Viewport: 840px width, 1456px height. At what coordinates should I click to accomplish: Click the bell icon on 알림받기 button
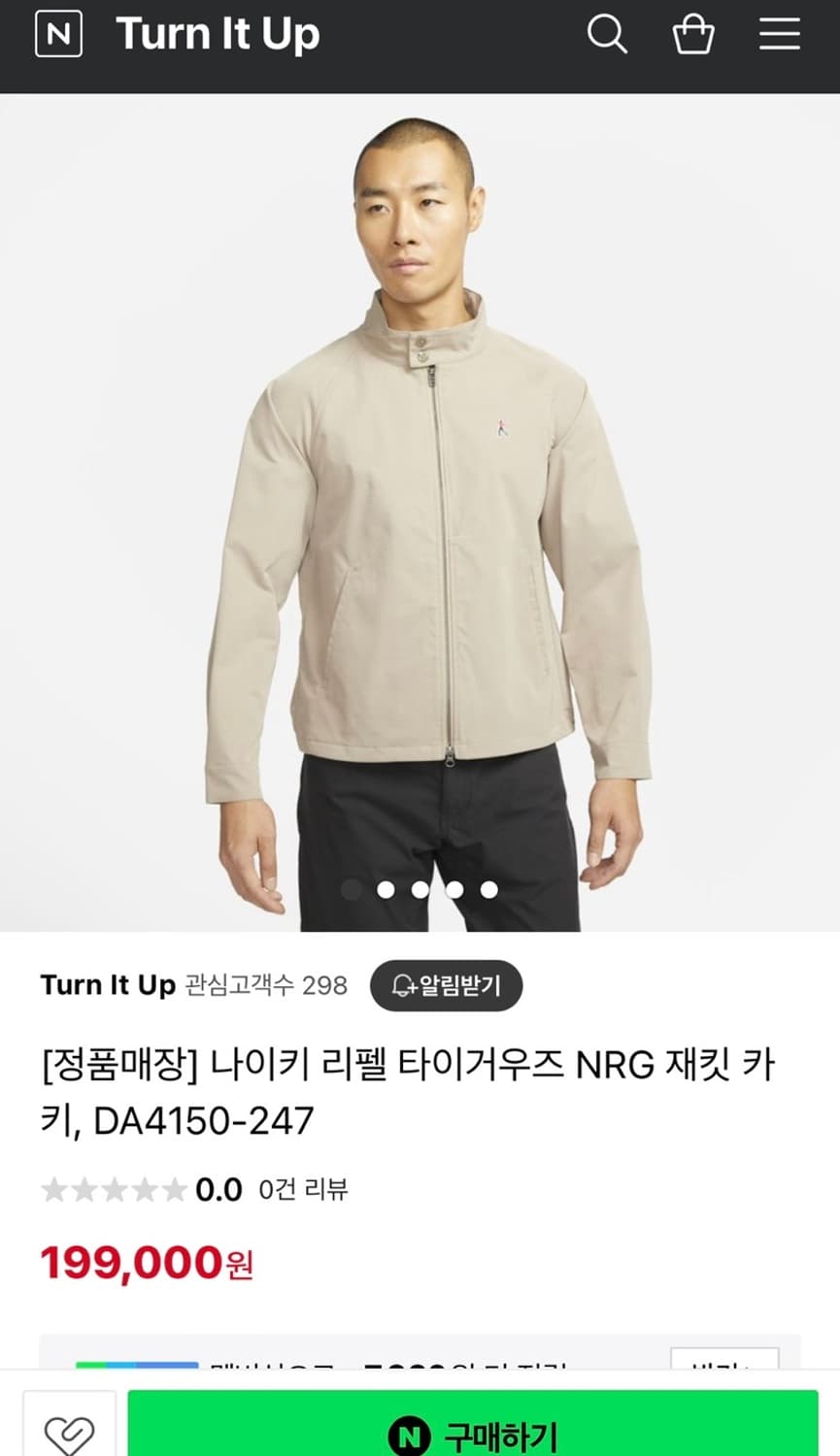[x=401, y=985]
